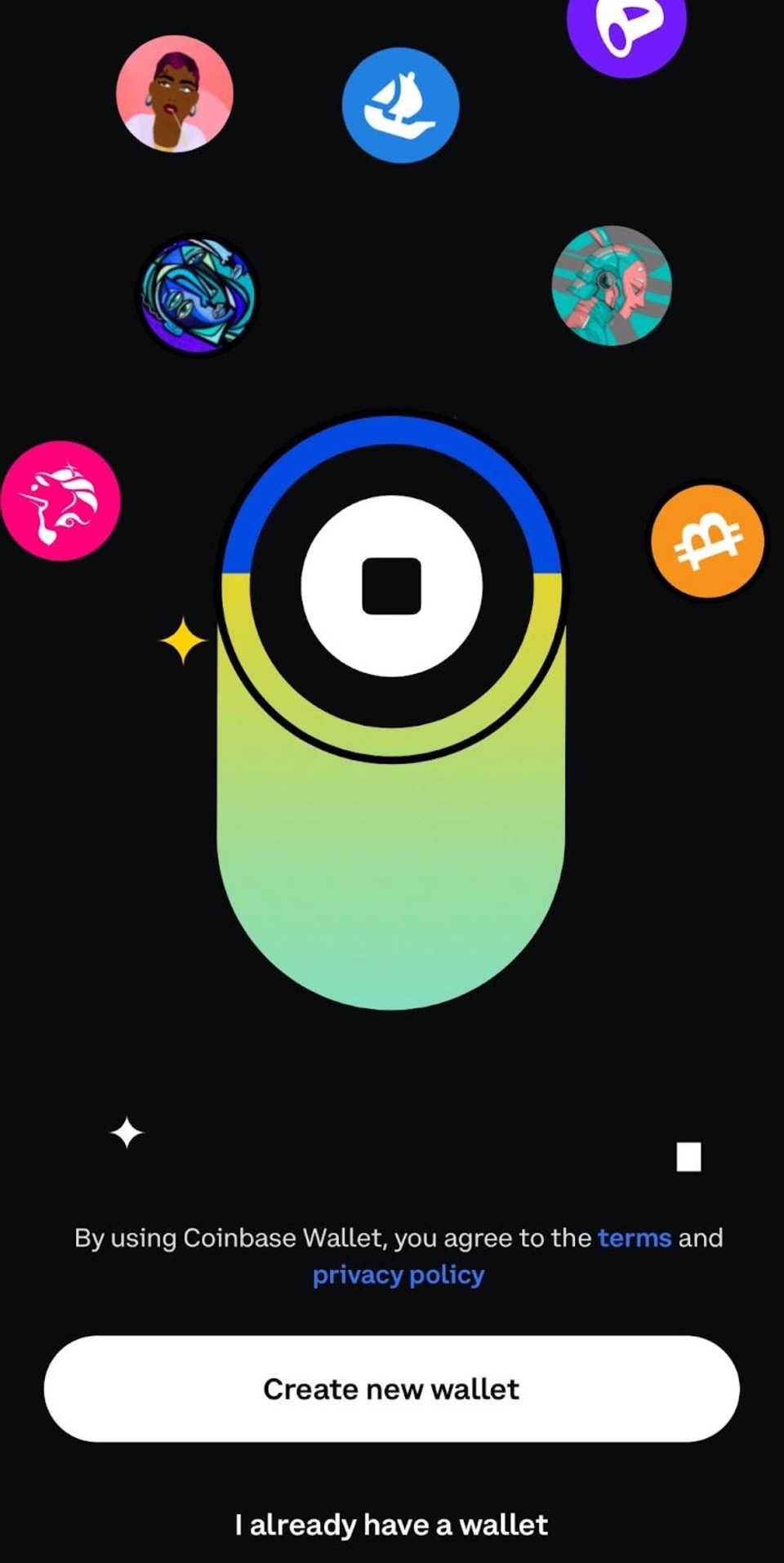The height and width of the screenshot is (1563, 784).
Task: Read the privacy policy link
Action: click(x=399, y=1275)
